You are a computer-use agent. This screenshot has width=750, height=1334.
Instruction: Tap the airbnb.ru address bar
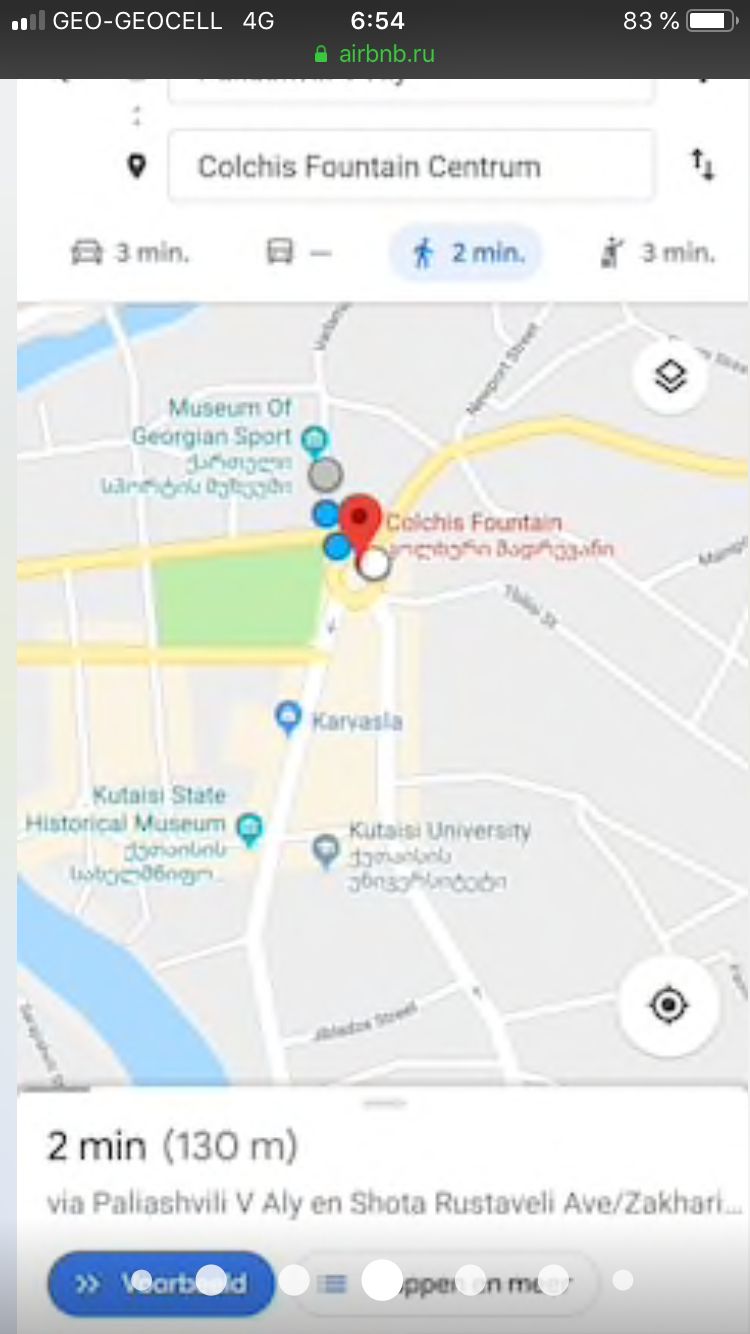tap(375, 54)
